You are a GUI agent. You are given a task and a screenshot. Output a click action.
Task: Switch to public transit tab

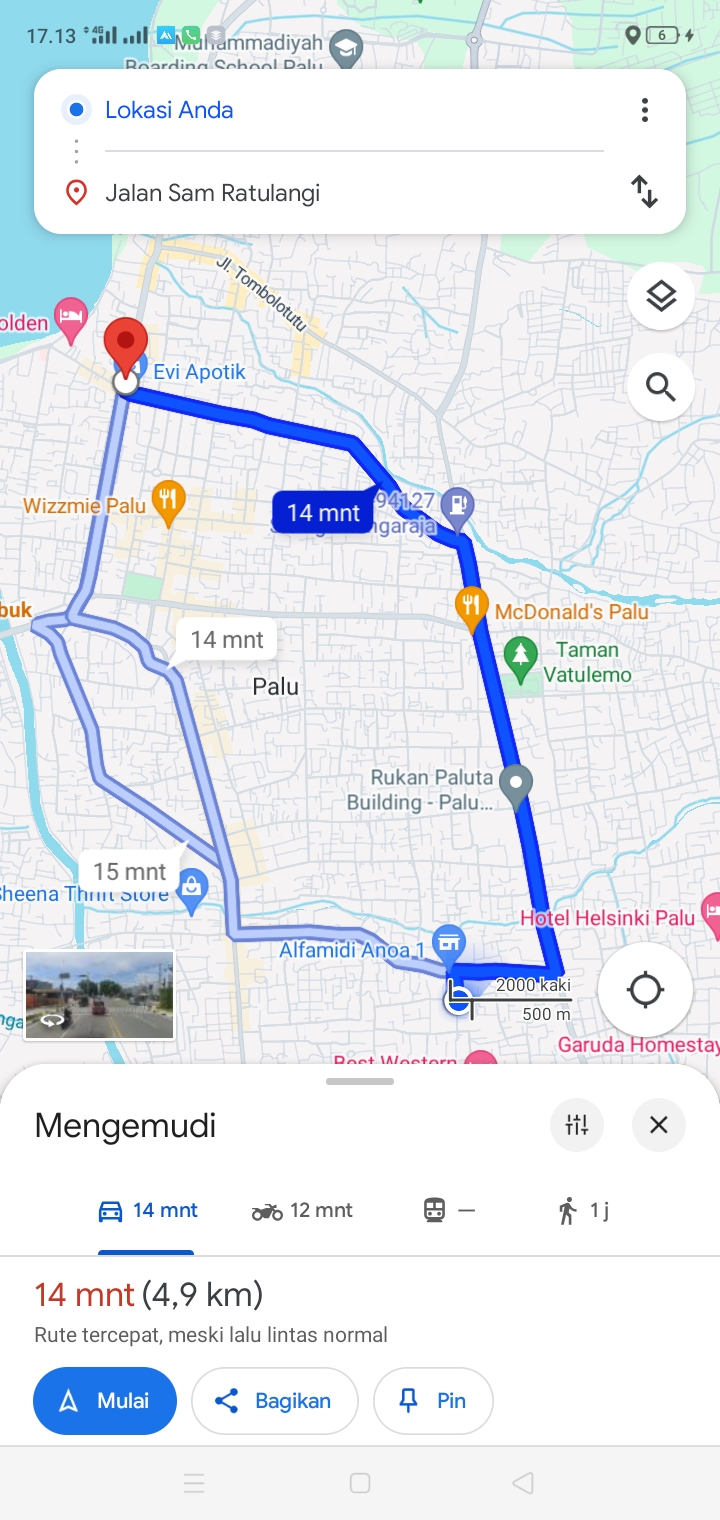pos(448,1211)
